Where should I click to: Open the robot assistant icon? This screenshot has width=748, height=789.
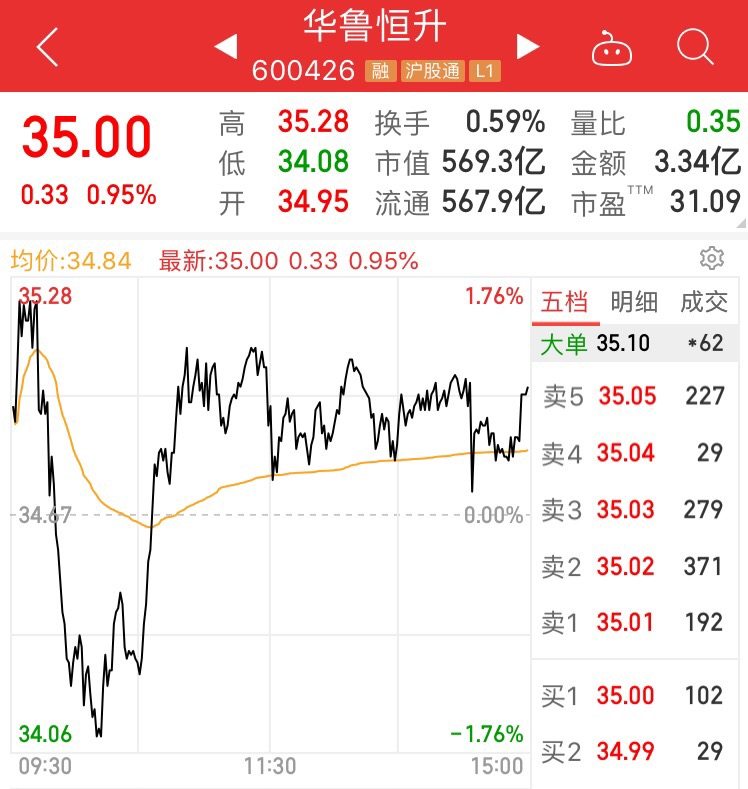(611, 47)
